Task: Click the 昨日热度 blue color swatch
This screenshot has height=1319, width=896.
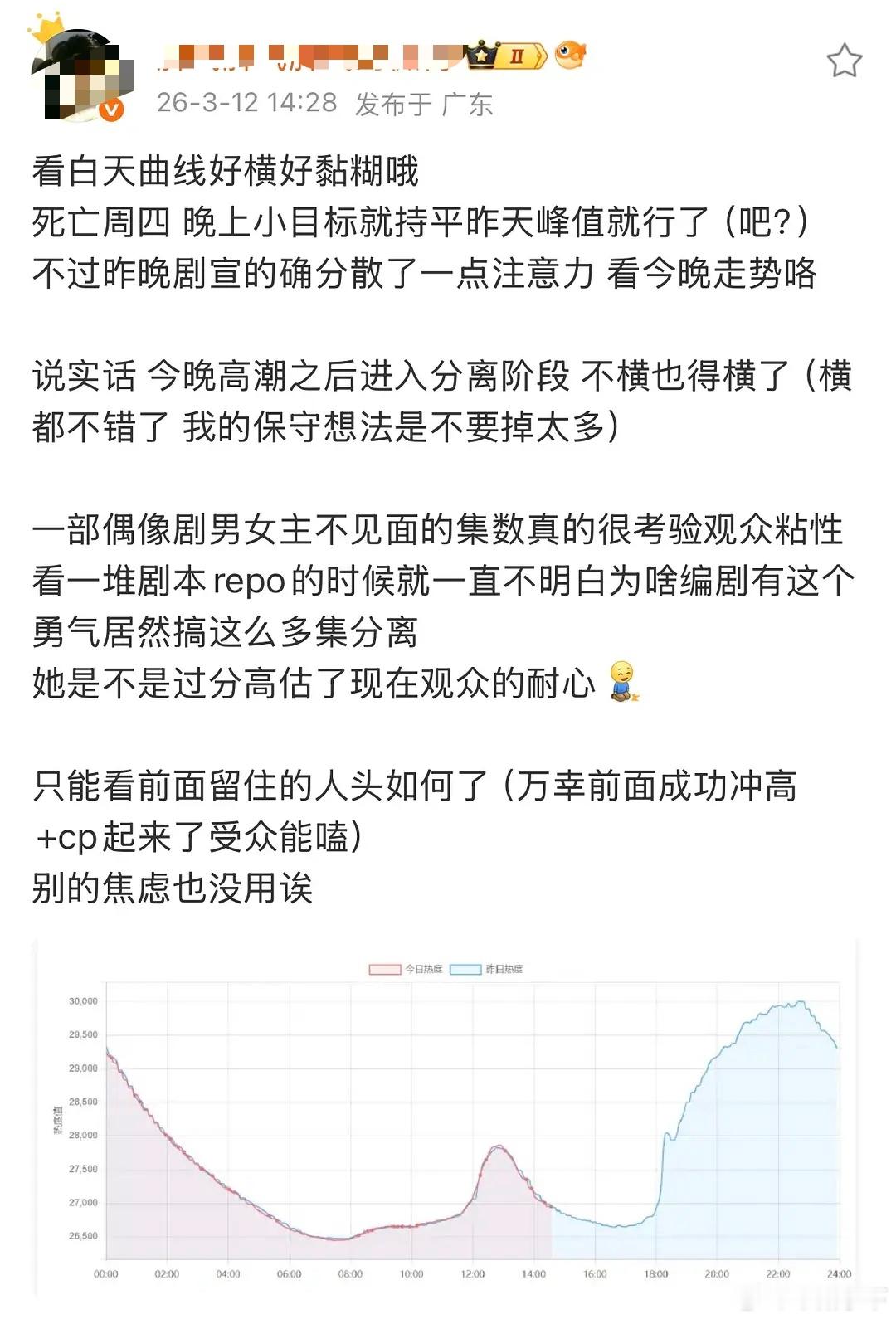Action: click(465, 969)
